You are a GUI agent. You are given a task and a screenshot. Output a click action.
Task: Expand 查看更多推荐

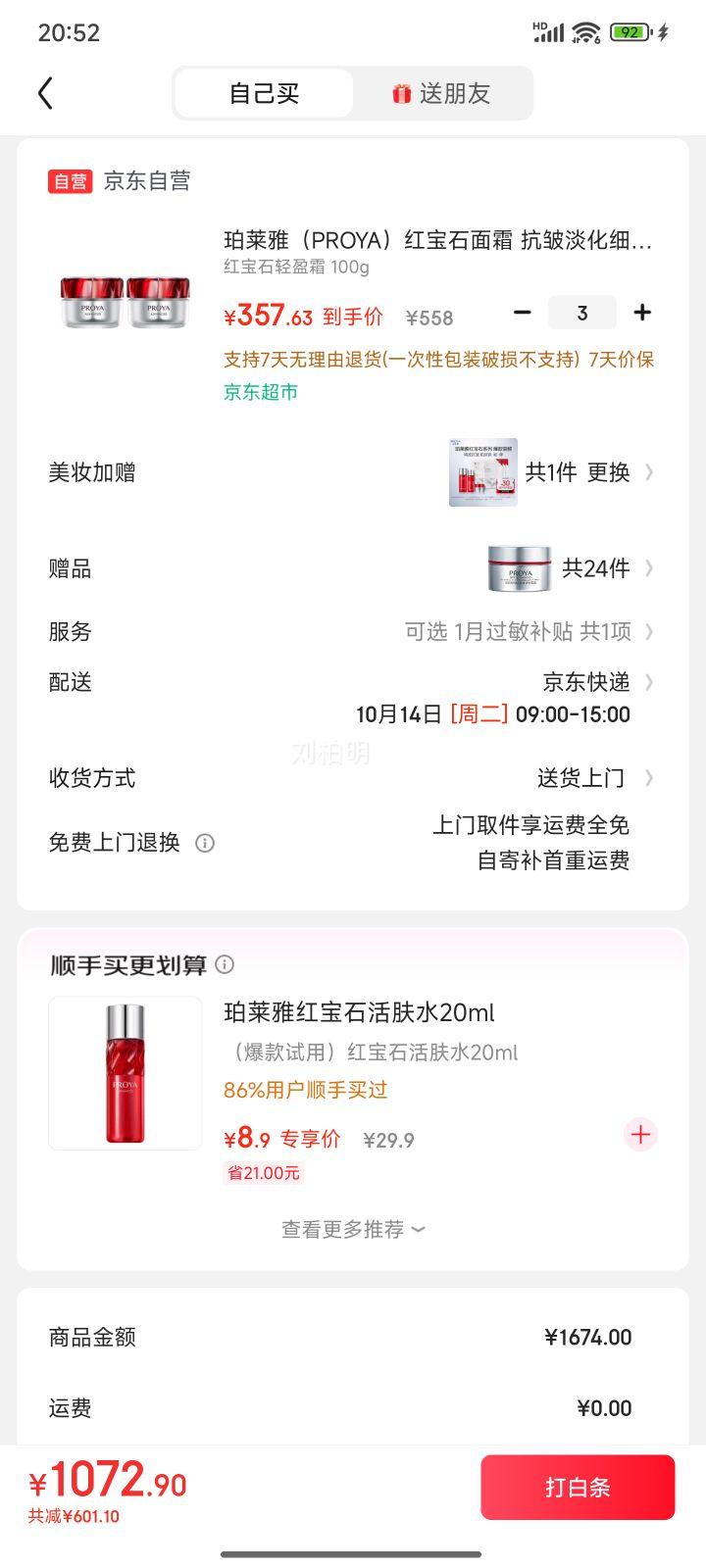(353, 1229)
